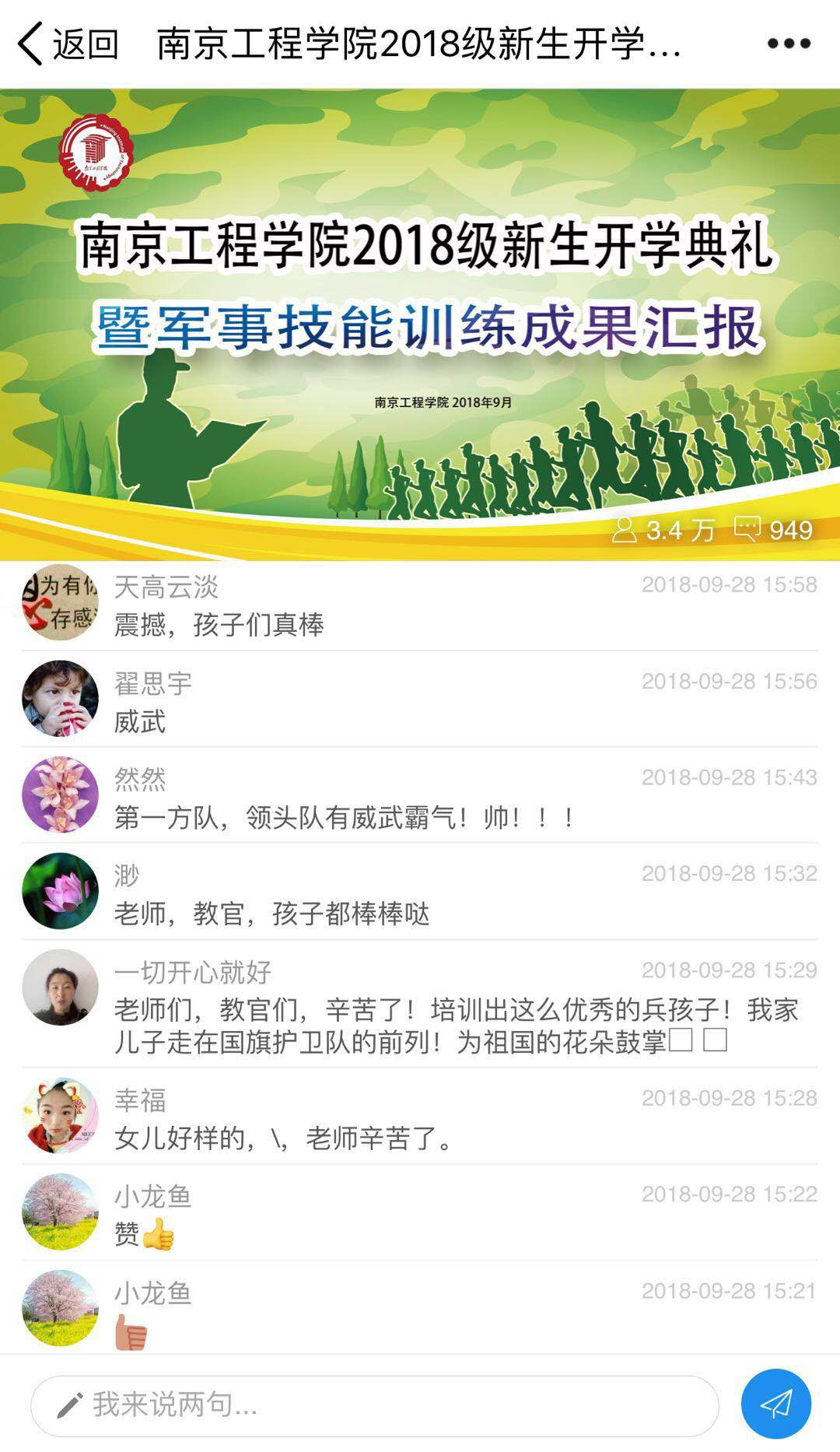840x1452 pixels.
Task: Open 天高云淡's profile avatar
Action: (x=60, y=602)
